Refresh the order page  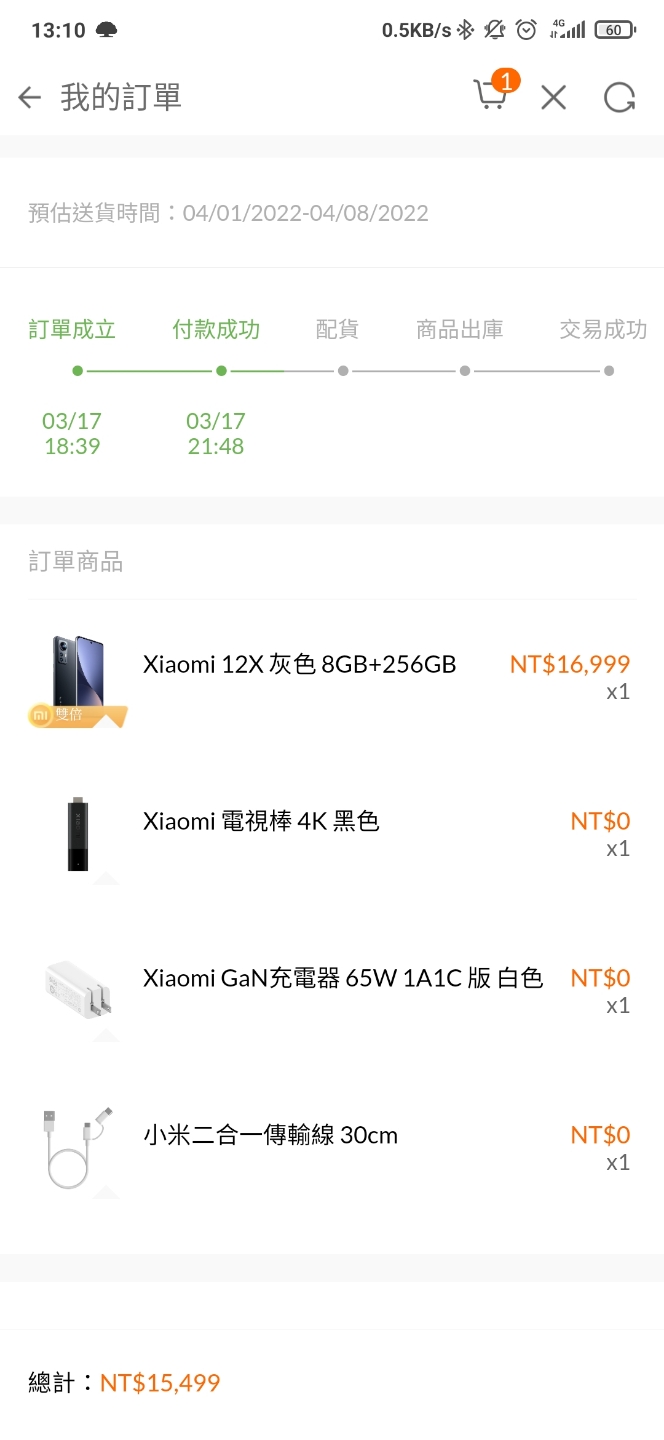620,97
